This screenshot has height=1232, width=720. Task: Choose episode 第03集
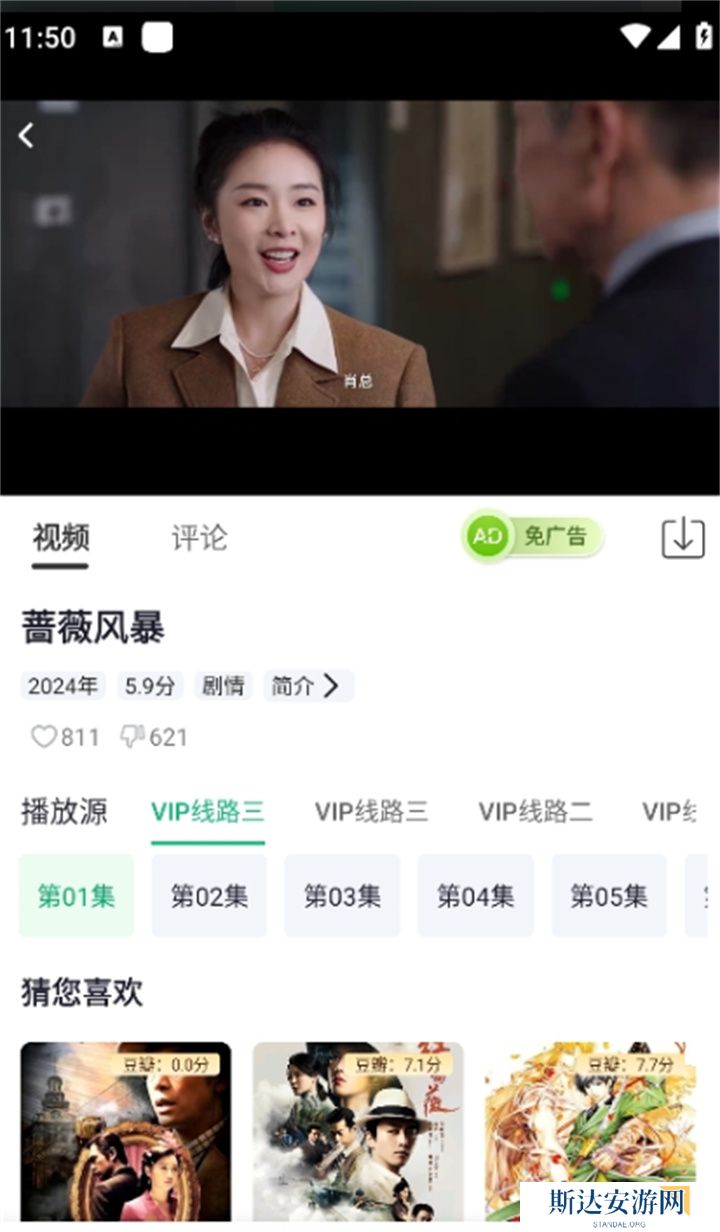click(x=342, y=895)
